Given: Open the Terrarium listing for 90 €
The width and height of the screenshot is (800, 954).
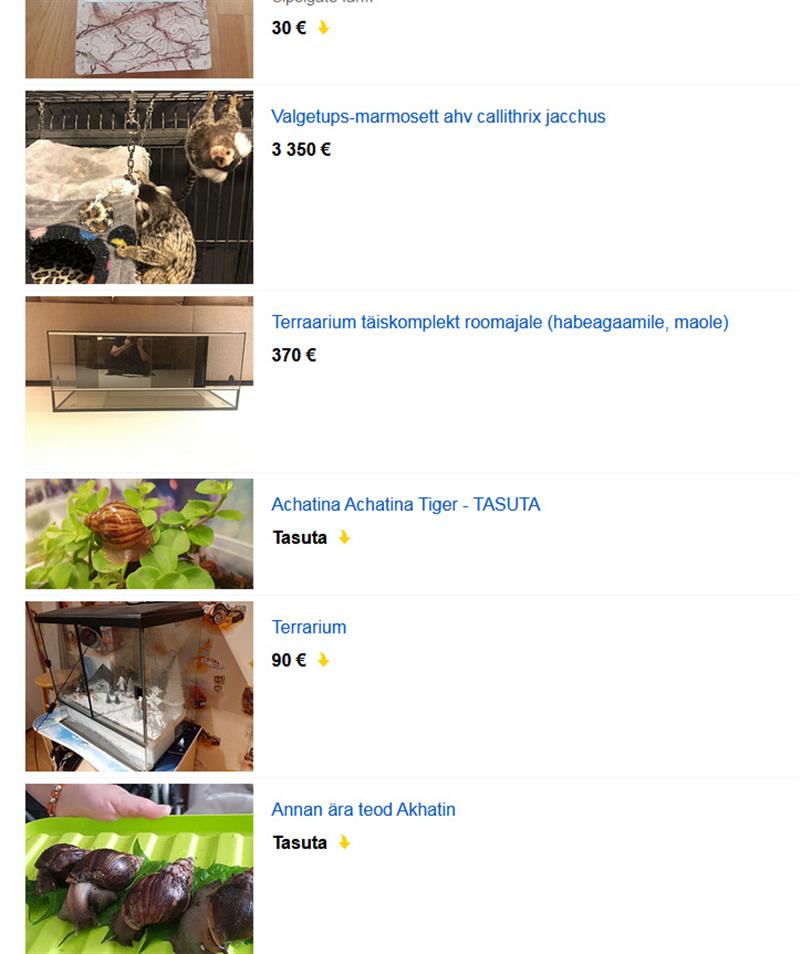Looking at the screenshot, I should coord(308,628).
